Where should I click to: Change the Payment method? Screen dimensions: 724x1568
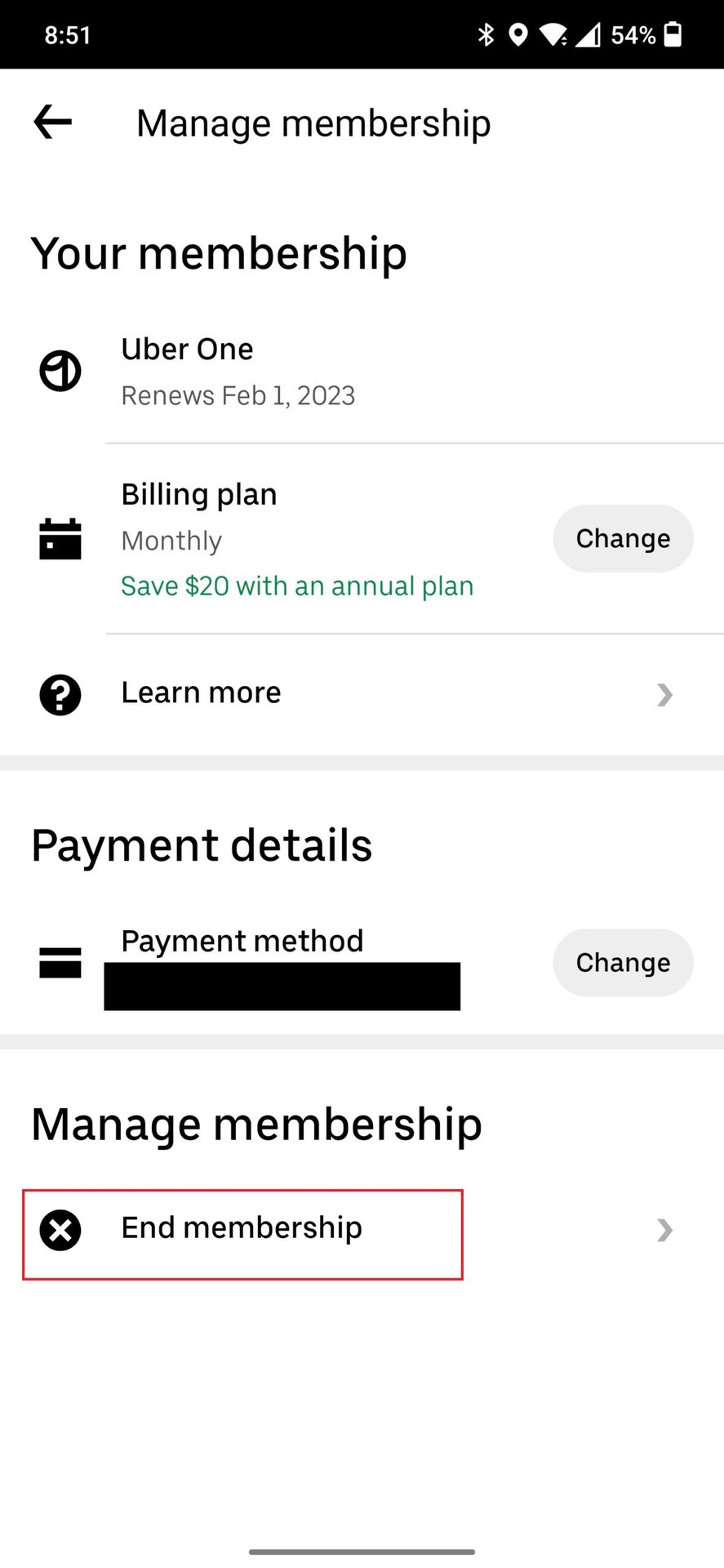[623, 962]
